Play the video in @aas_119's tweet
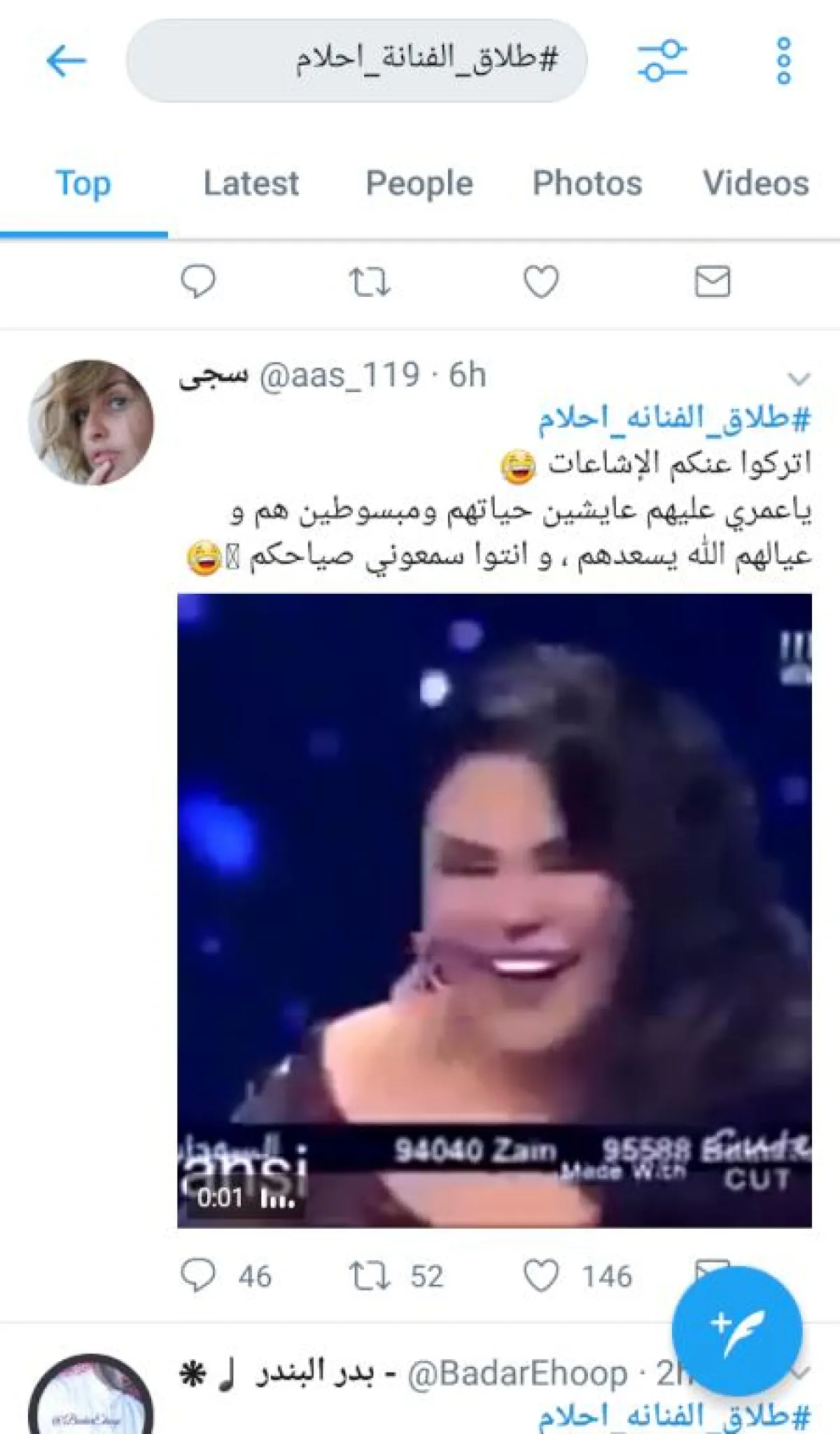840x1434 pixels. 494,910
